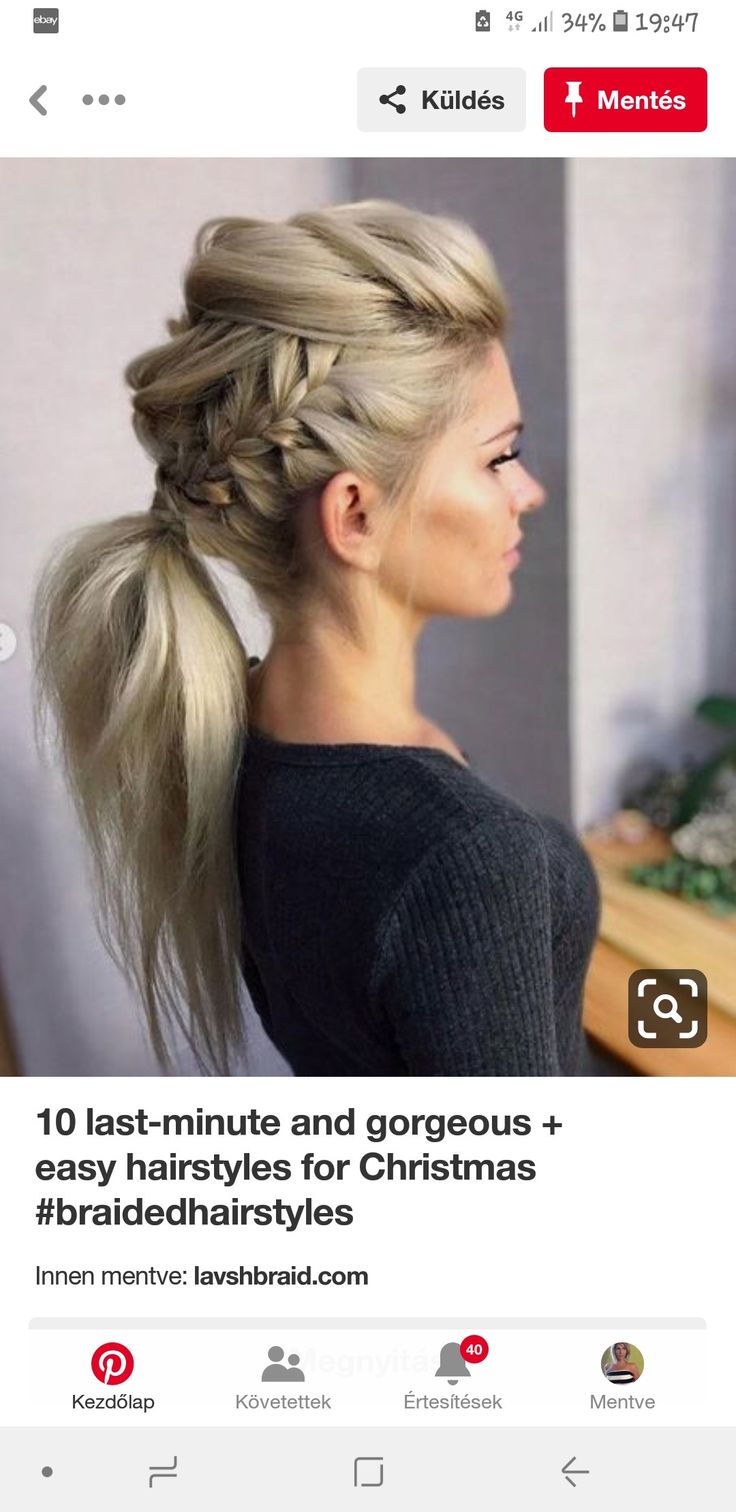Save the pin with Mentés
Screen dimensions: 736x1512
pos(625,100)
